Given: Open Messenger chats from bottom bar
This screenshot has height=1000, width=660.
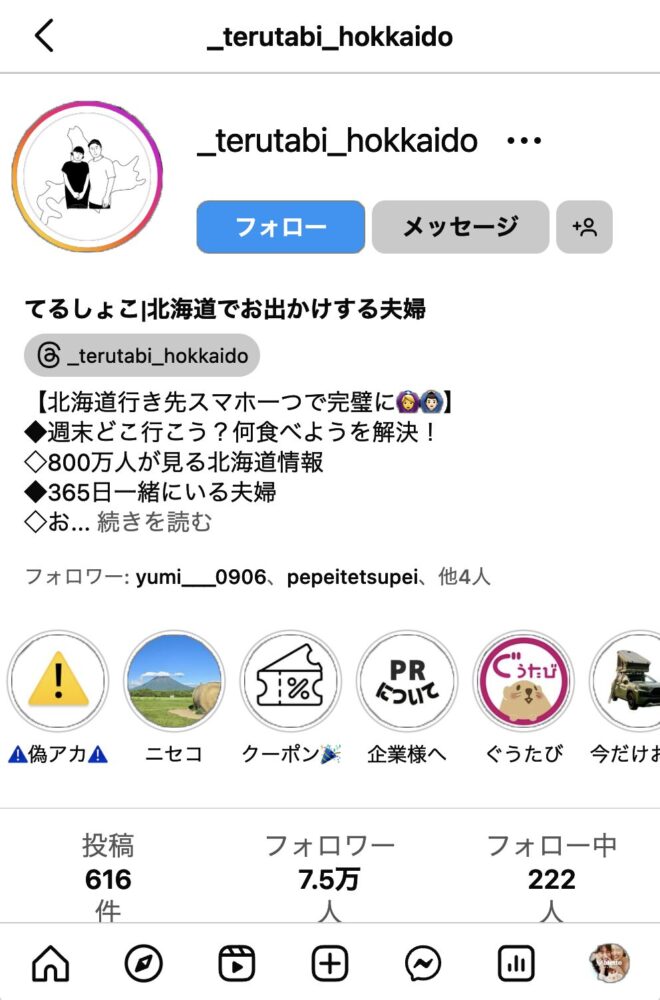Looking at the screenshot, I should coord(423,963).
